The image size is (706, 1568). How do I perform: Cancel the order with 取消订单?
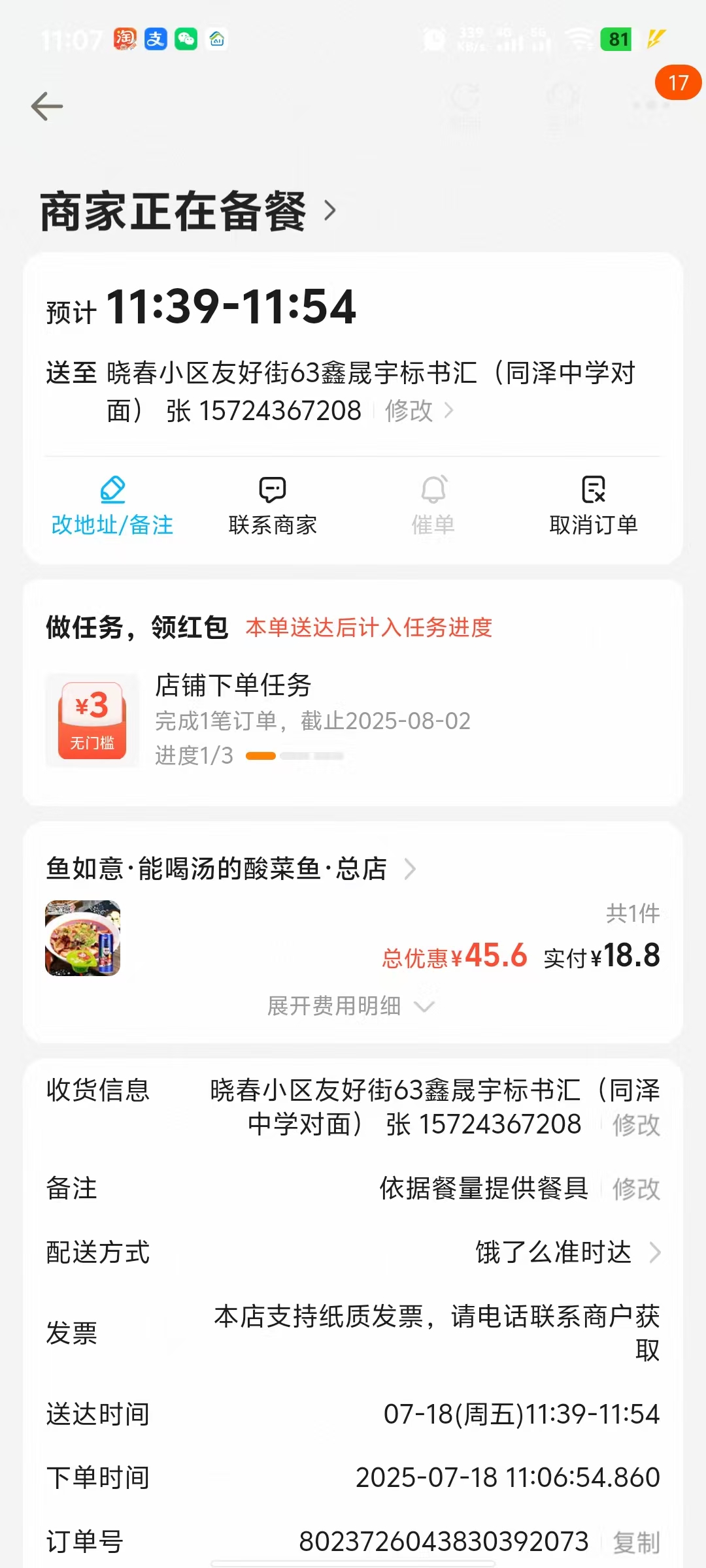[x=593, y=506]
